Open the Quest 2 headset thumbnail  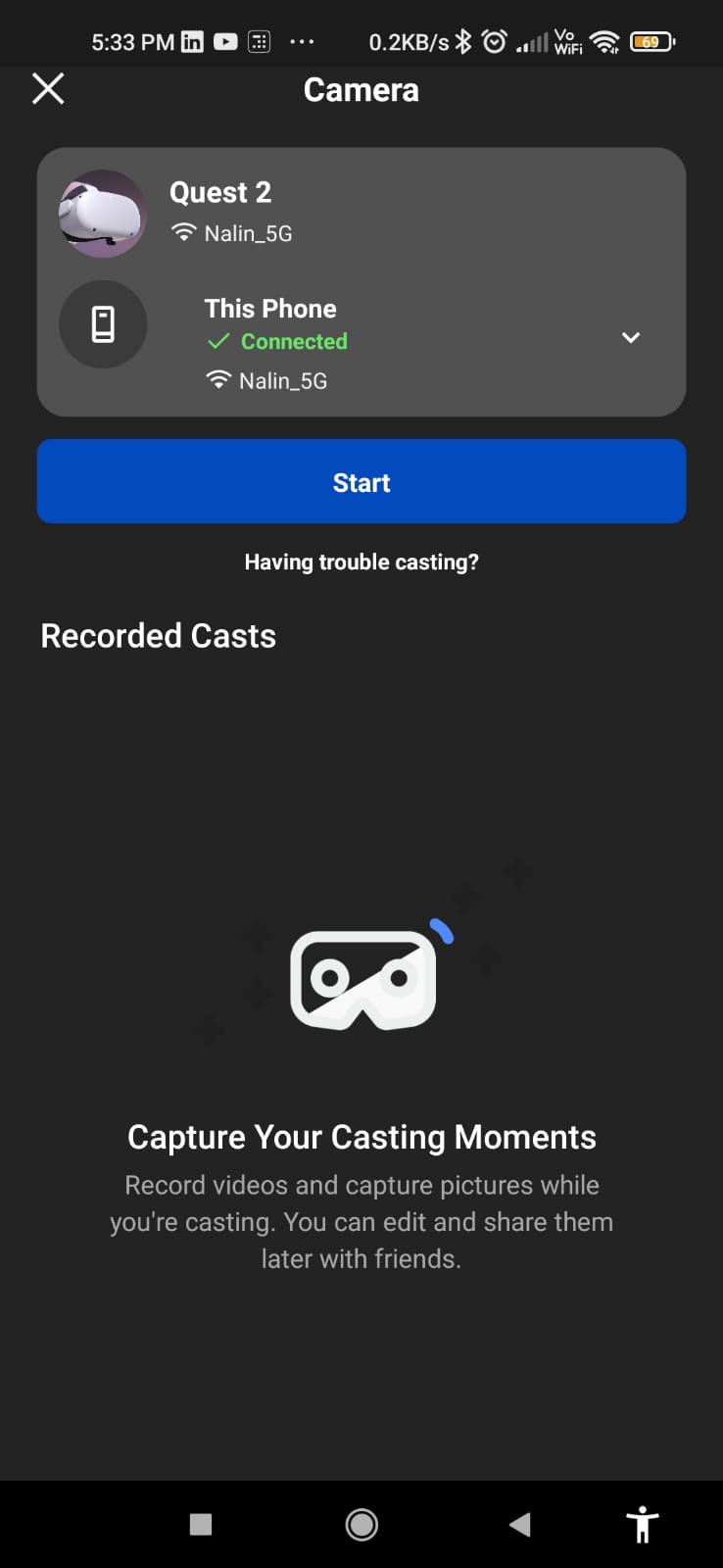tap(103, 212)
